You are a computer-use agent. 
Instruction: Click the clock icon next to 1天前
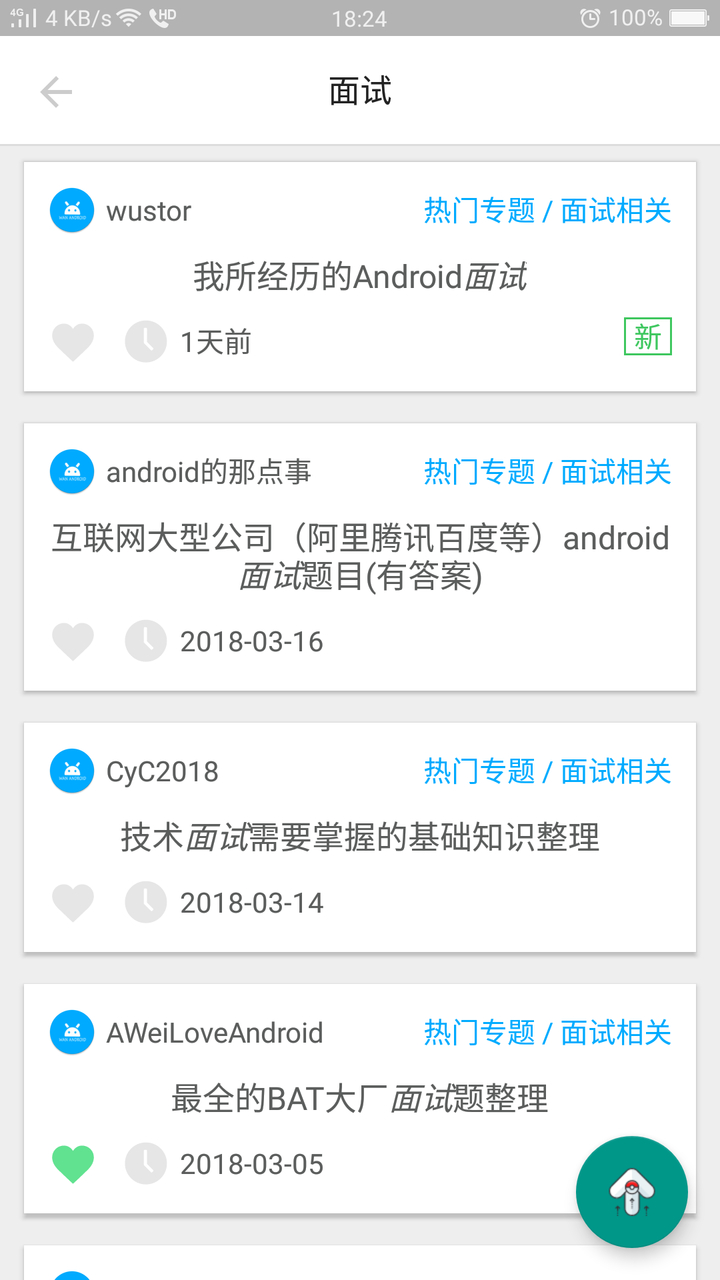pos(145,341)
